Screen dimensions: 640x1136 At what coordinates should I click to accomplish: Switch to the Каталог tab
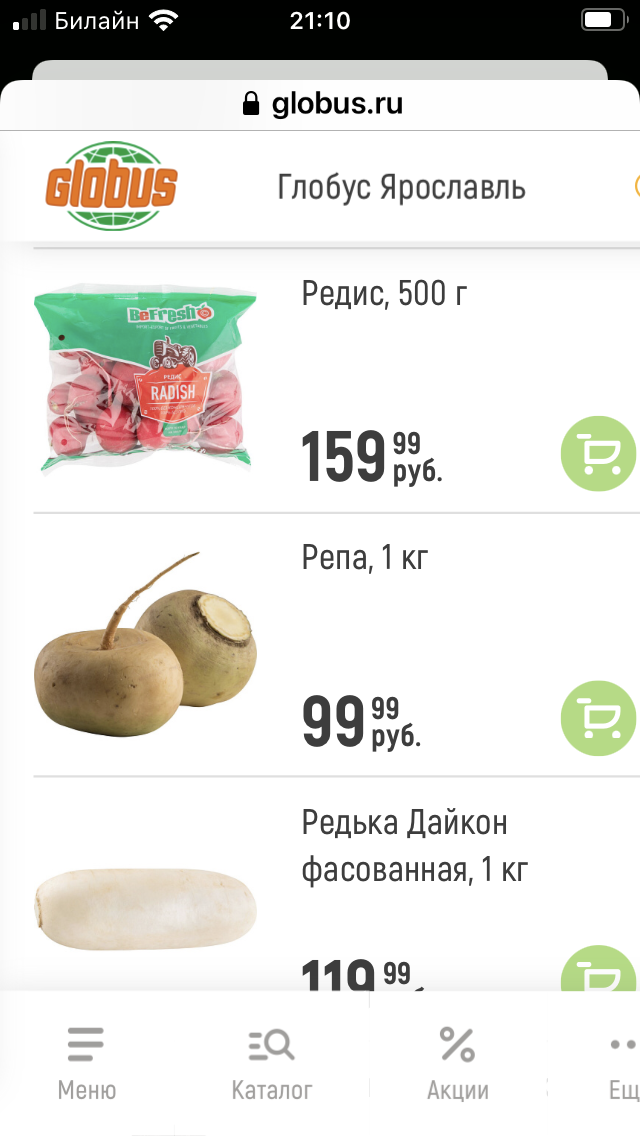[x=272, y=1062]
